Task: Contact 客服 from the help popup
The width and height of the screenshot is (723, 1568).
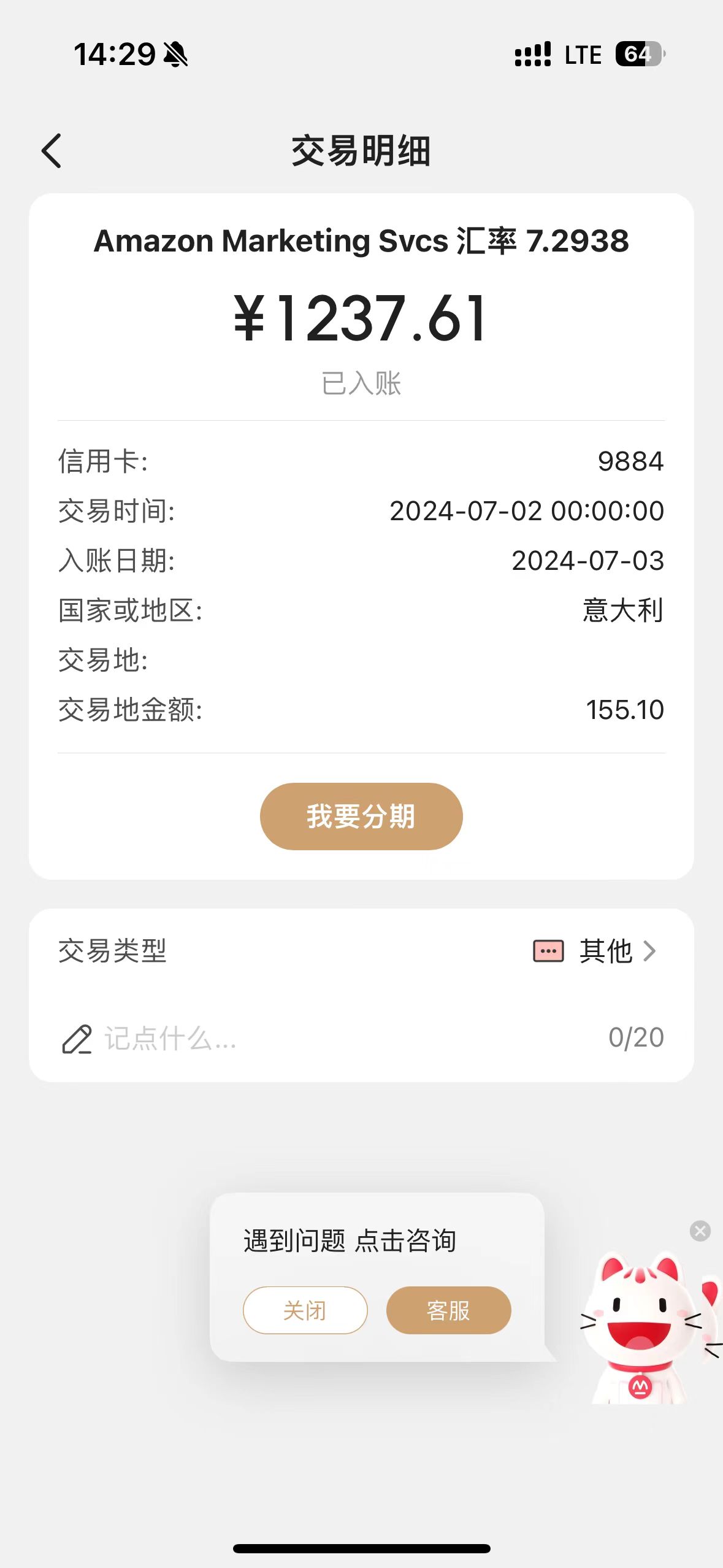Action: 448,1310
